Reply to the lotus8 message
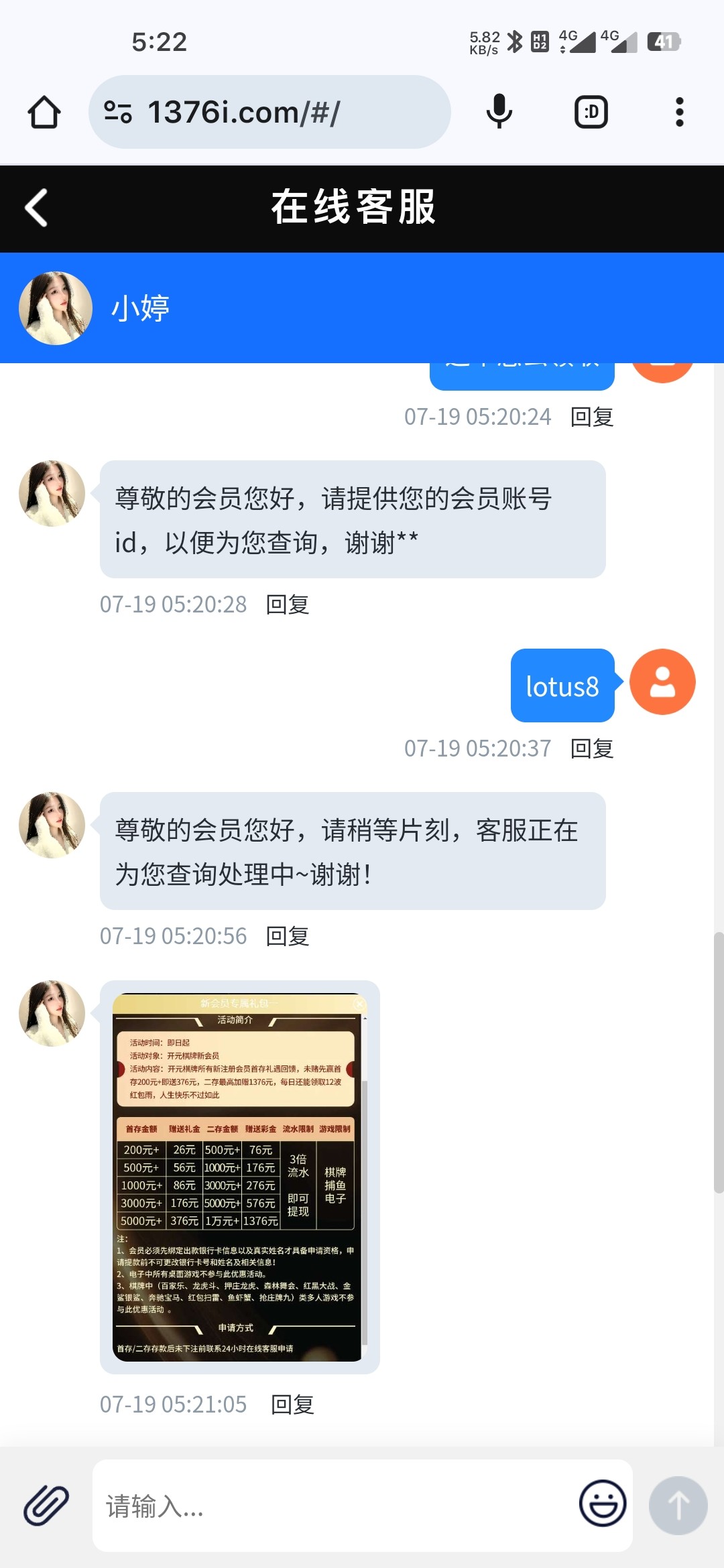 (592, 748)
